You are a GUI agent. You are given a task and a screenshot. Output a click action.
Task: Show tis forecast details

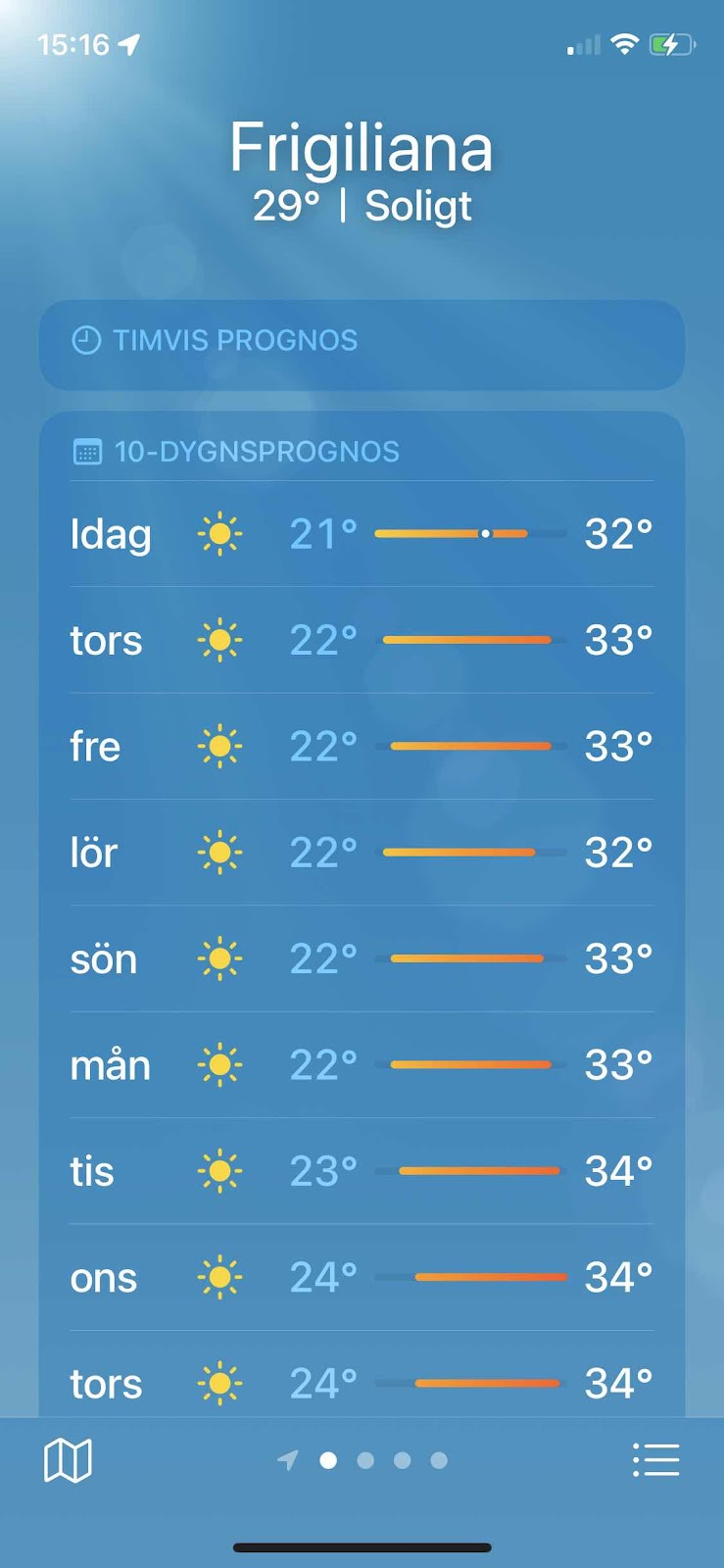pyautogui.click(x=362, y=1171)
